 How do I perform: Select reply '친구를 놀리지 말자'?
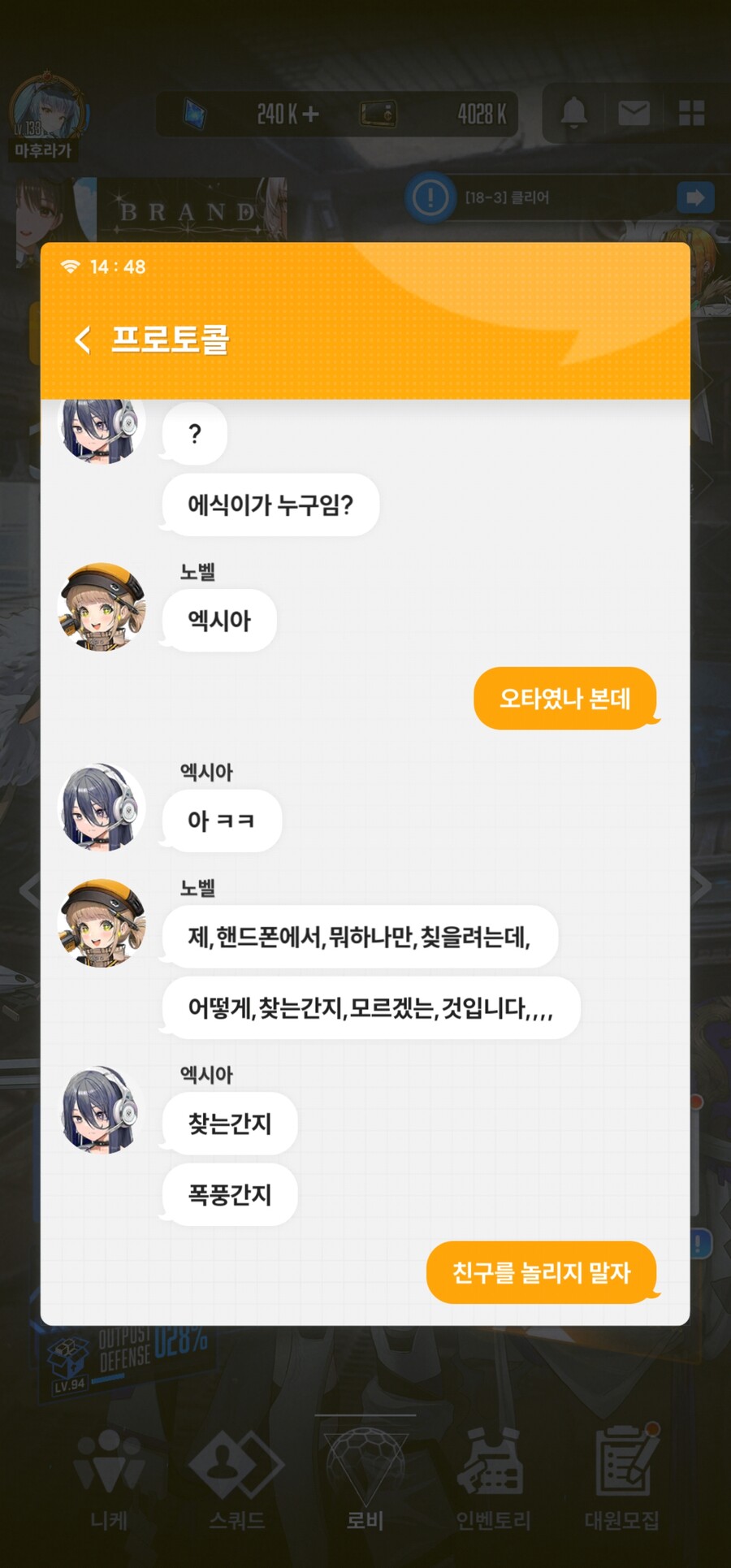pos(541,1272)
